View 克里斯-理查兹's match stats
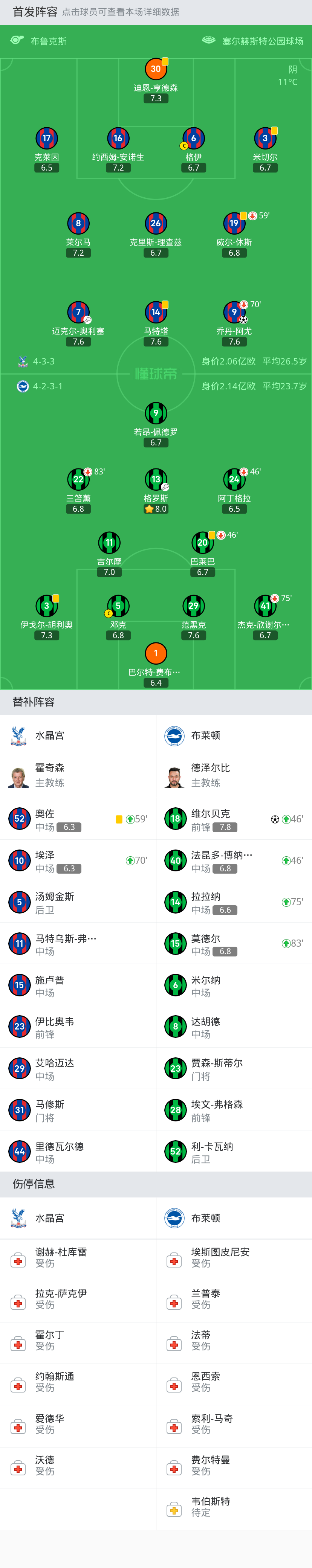Viewport: 312px width, 1568px height. click(156, 223)
